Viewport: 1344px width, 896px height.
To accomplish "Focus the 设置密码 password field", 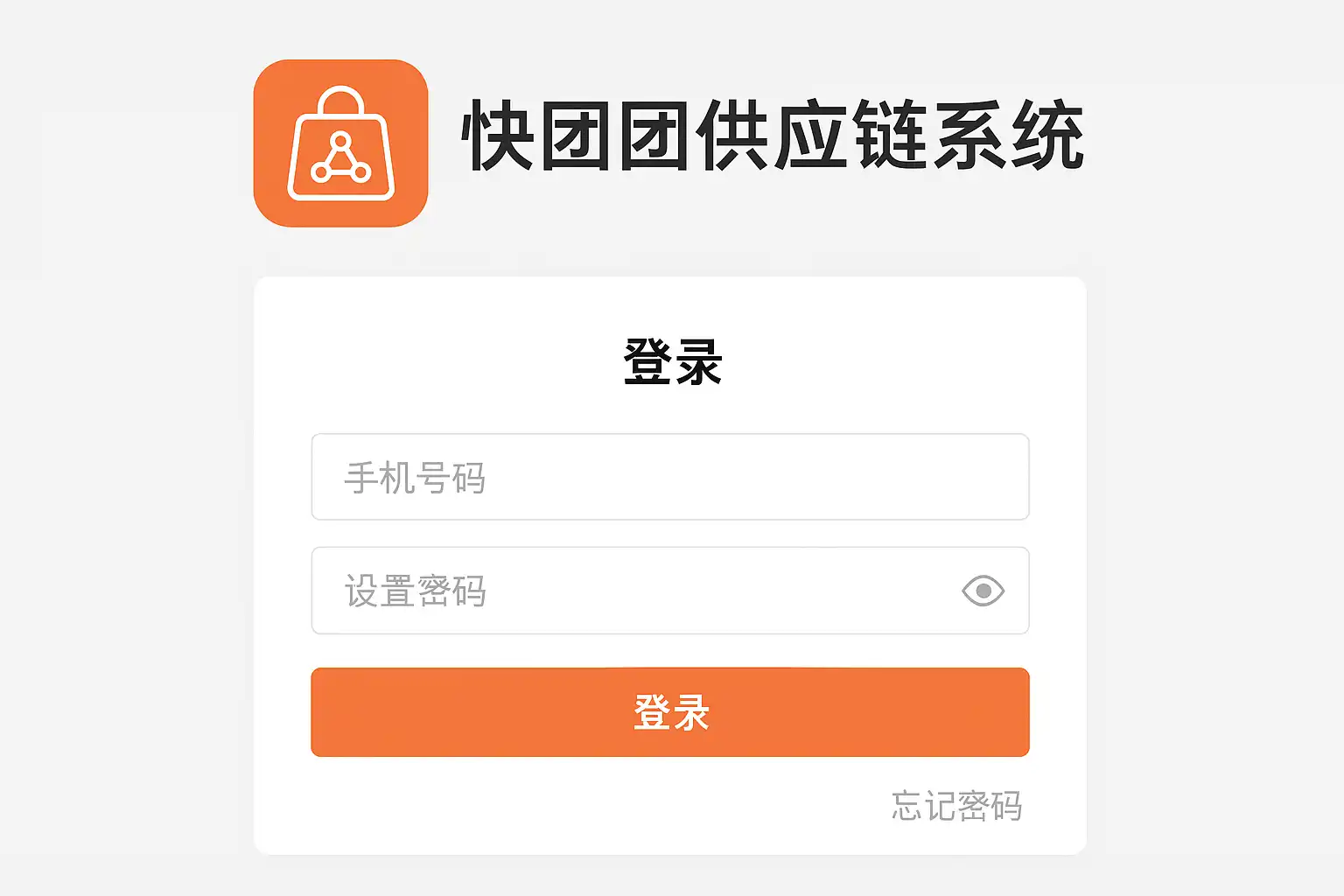I will click(630, 591).
